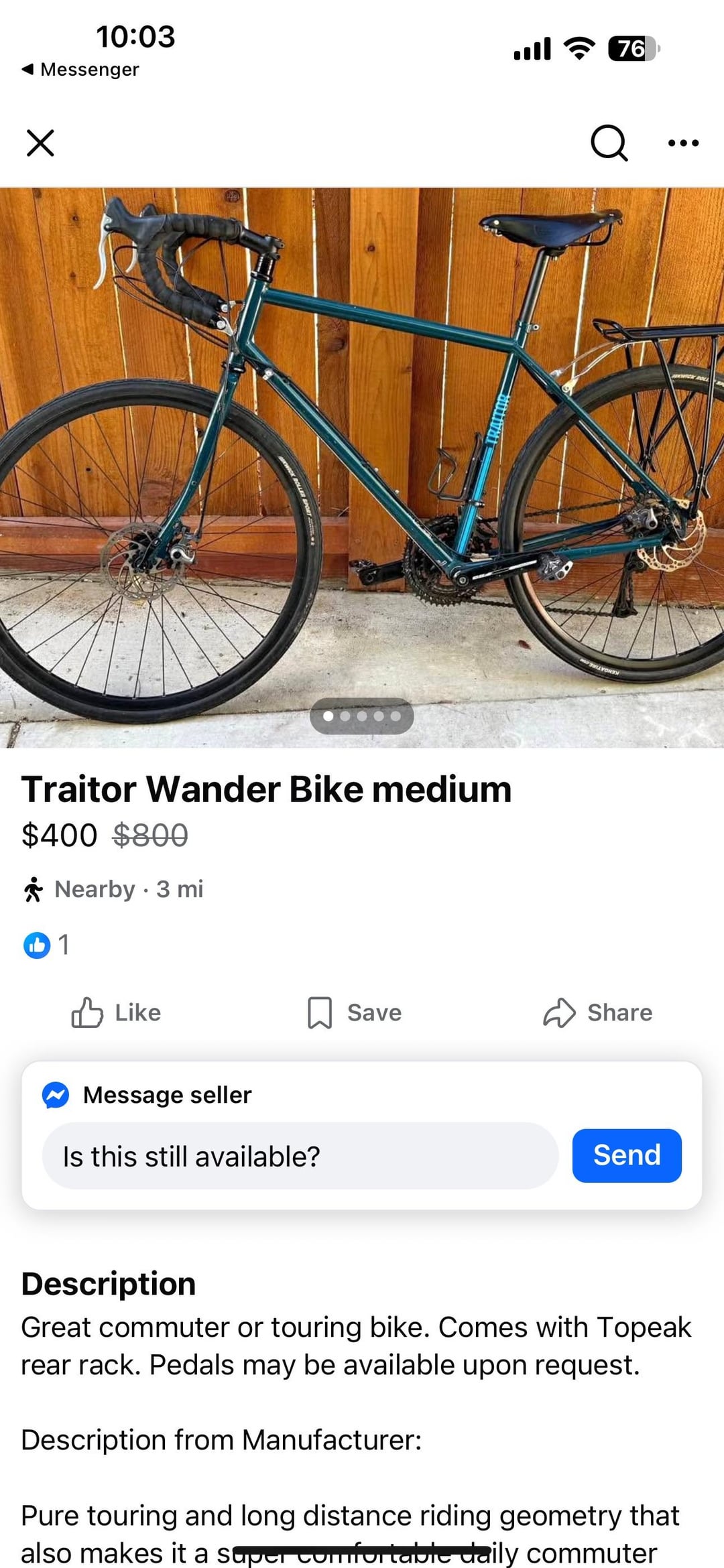Like this bike listing
724x1568 pixels.
coord(116,1012)
